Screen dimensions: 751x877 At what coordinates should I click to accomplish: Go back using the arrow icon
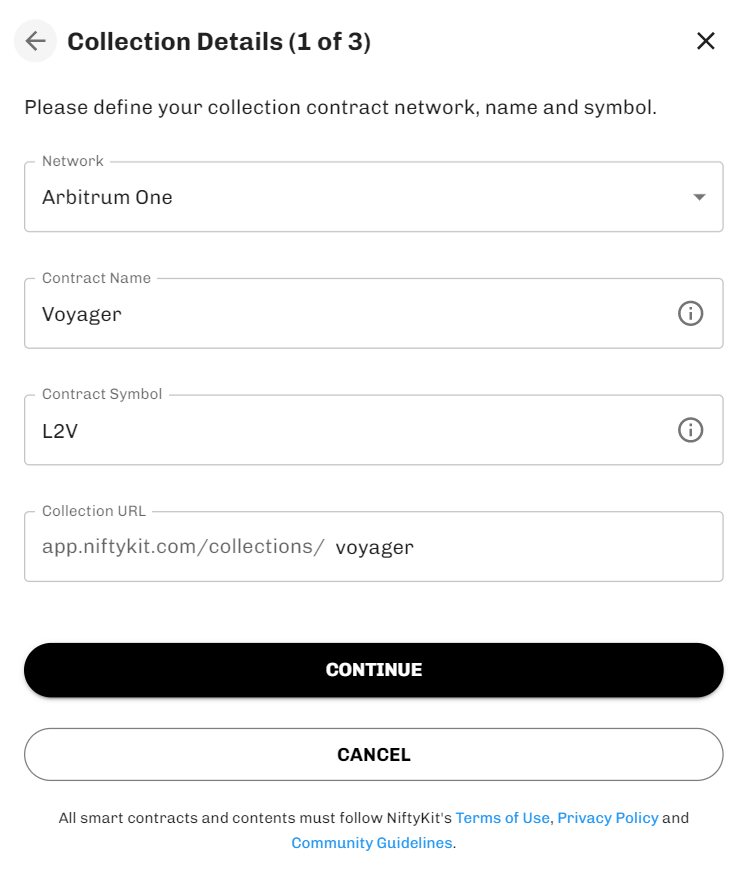coord(36,41)
